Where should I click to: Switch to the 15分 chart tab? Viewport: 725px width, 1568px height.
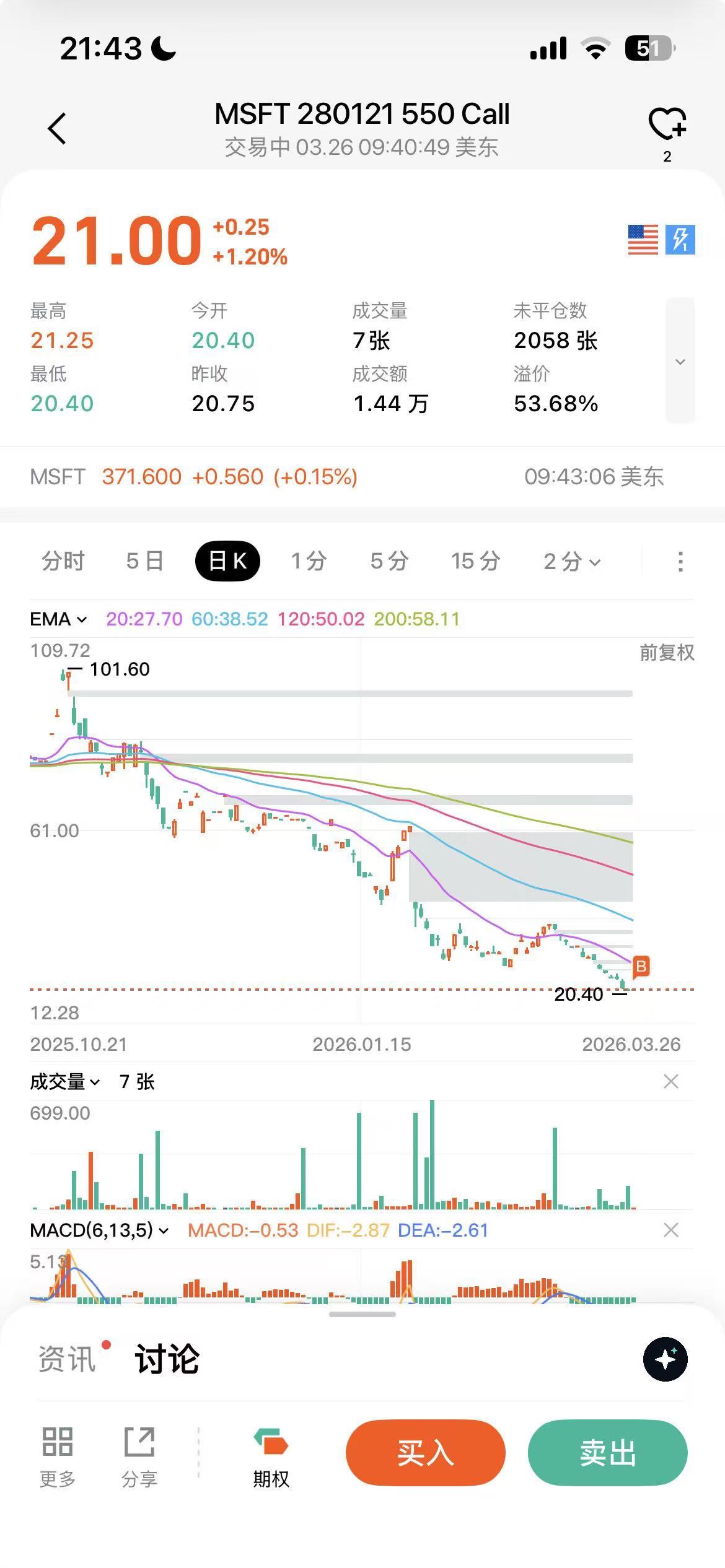(x=475, y=561)
